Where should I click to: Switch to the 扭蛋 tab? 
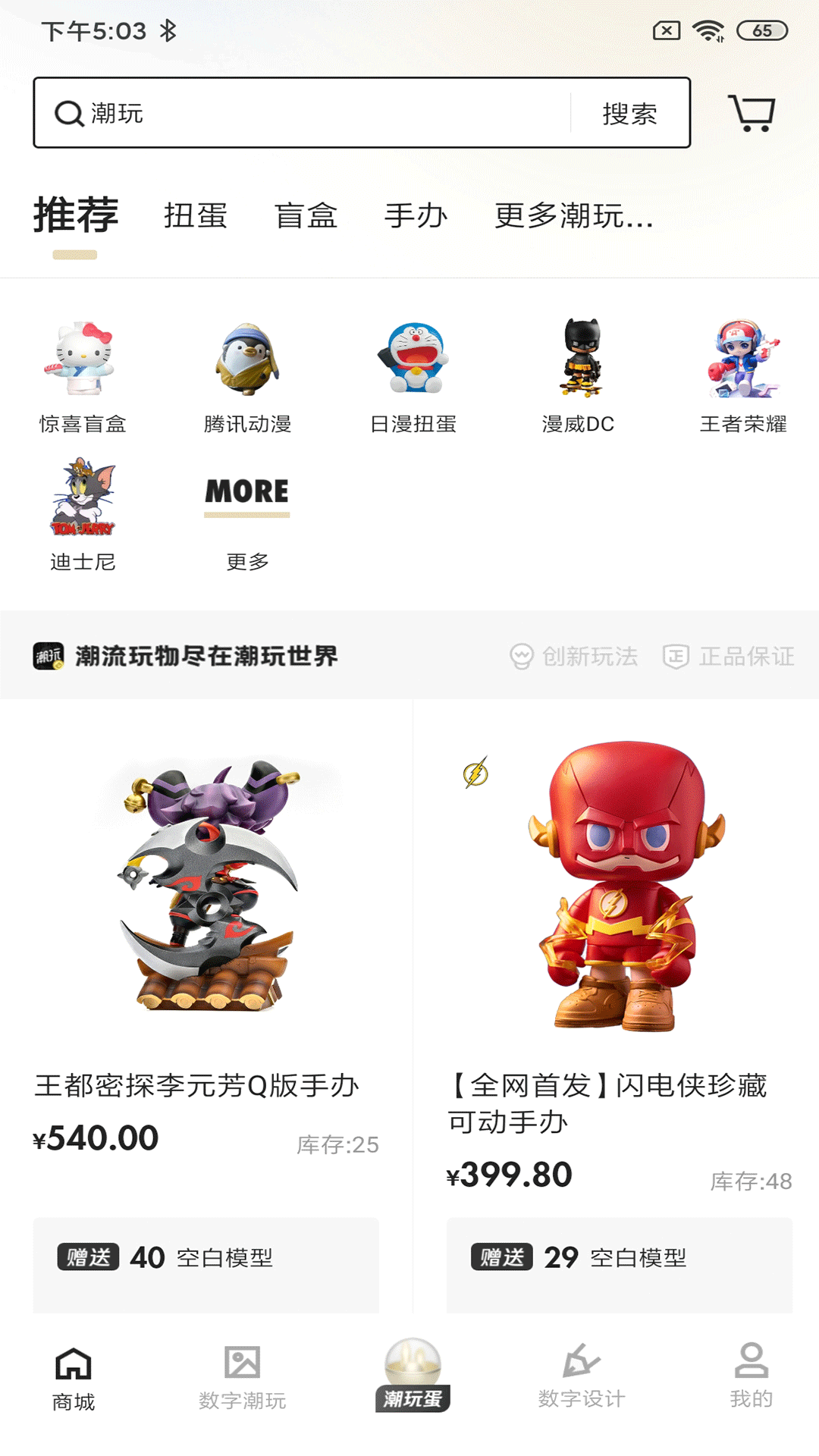(x=196, y=216)
